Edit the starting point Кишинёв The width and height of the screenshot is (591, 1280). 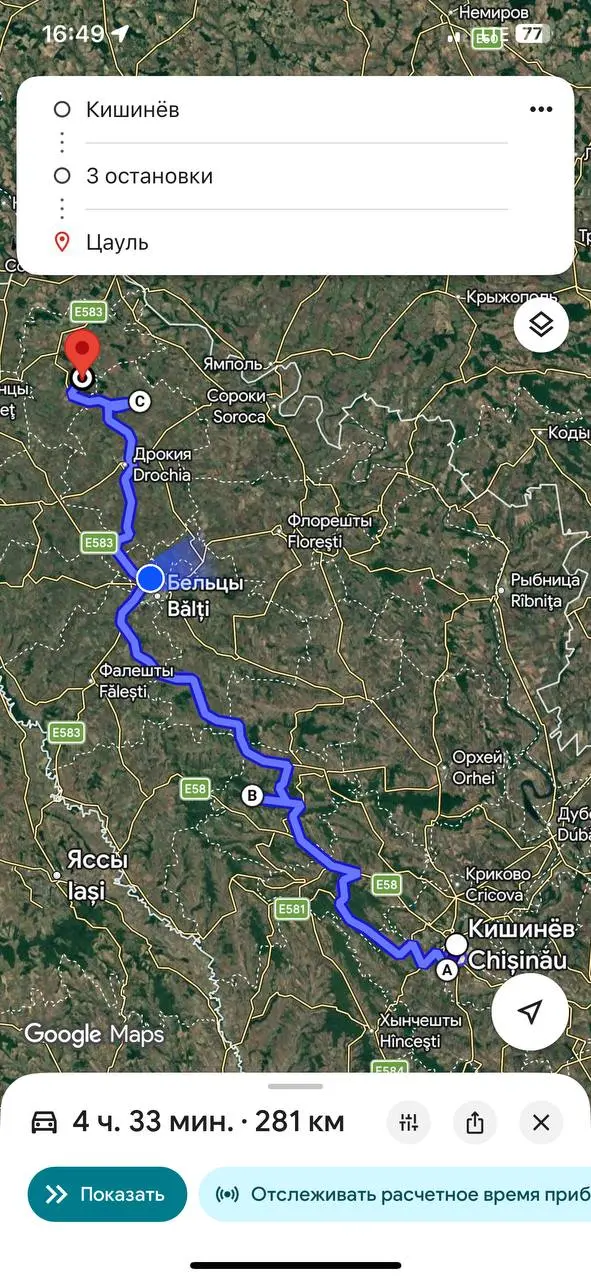(x=296, y=110)
